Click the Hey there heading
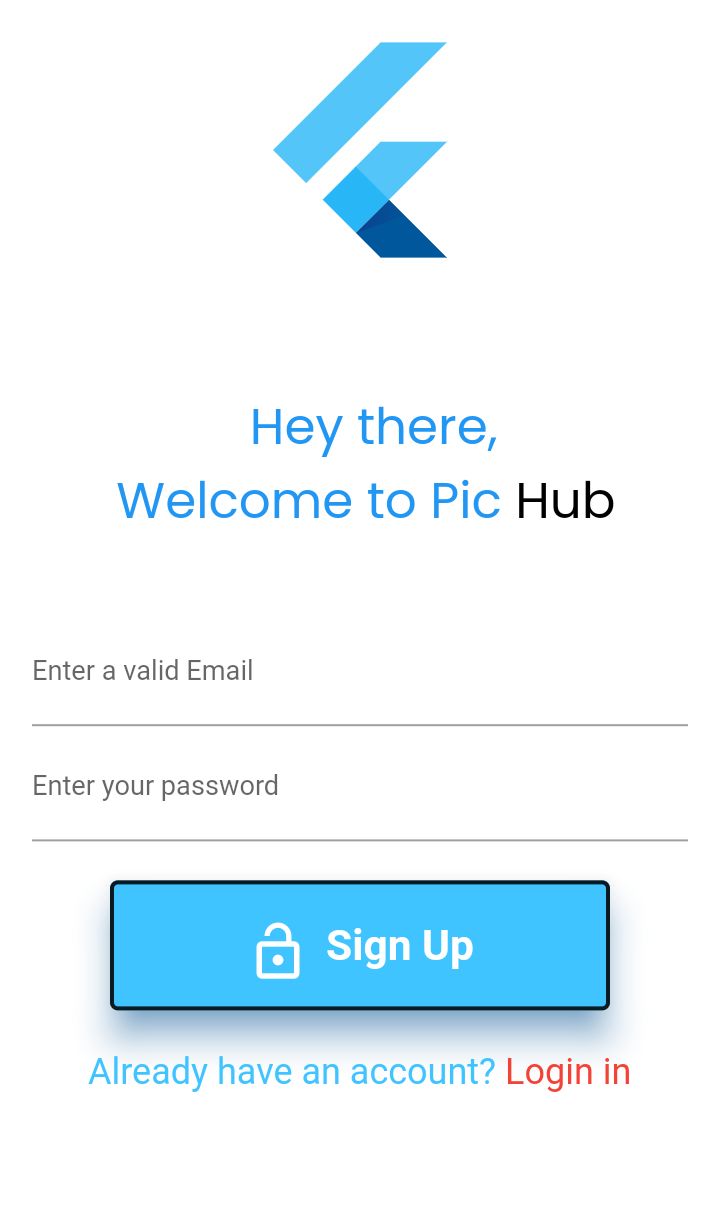This screenshot has width=720, height=1216. pyautogui.click(x=373, y=428)
